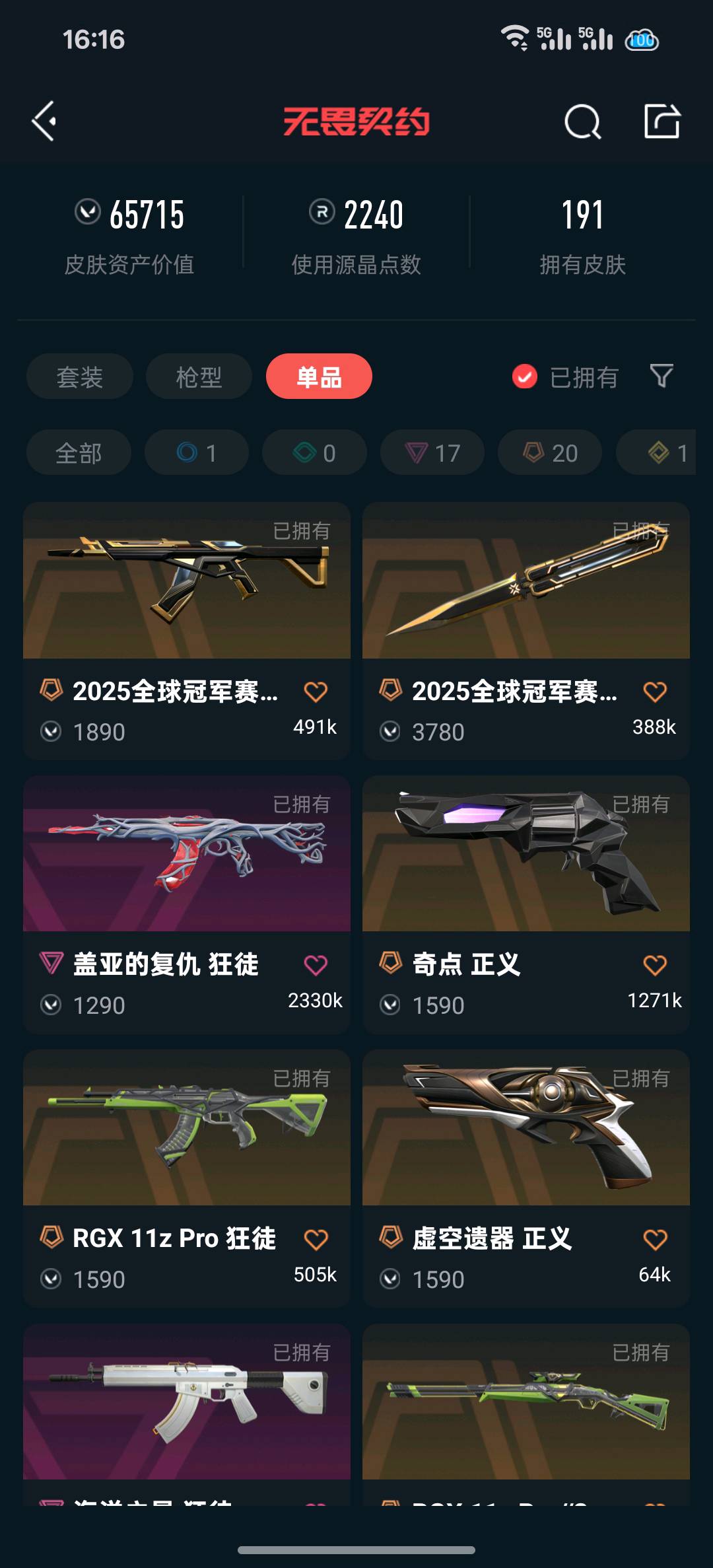Filter by the purple tier chip showing 17
Viewport: 713px width, 1568px height.
(x=432, y=452)
